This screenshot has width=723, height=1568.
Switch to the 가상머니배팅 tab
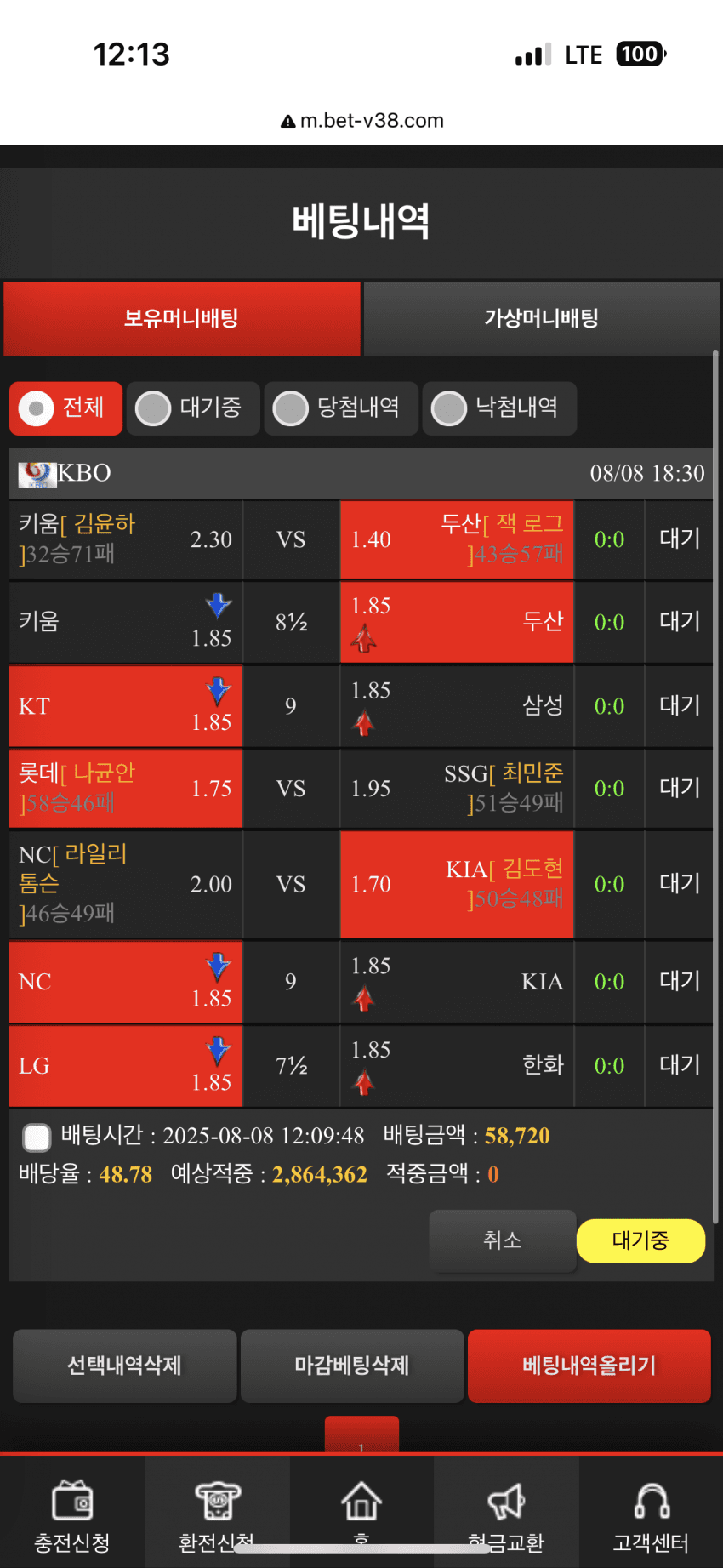point(542,319)
